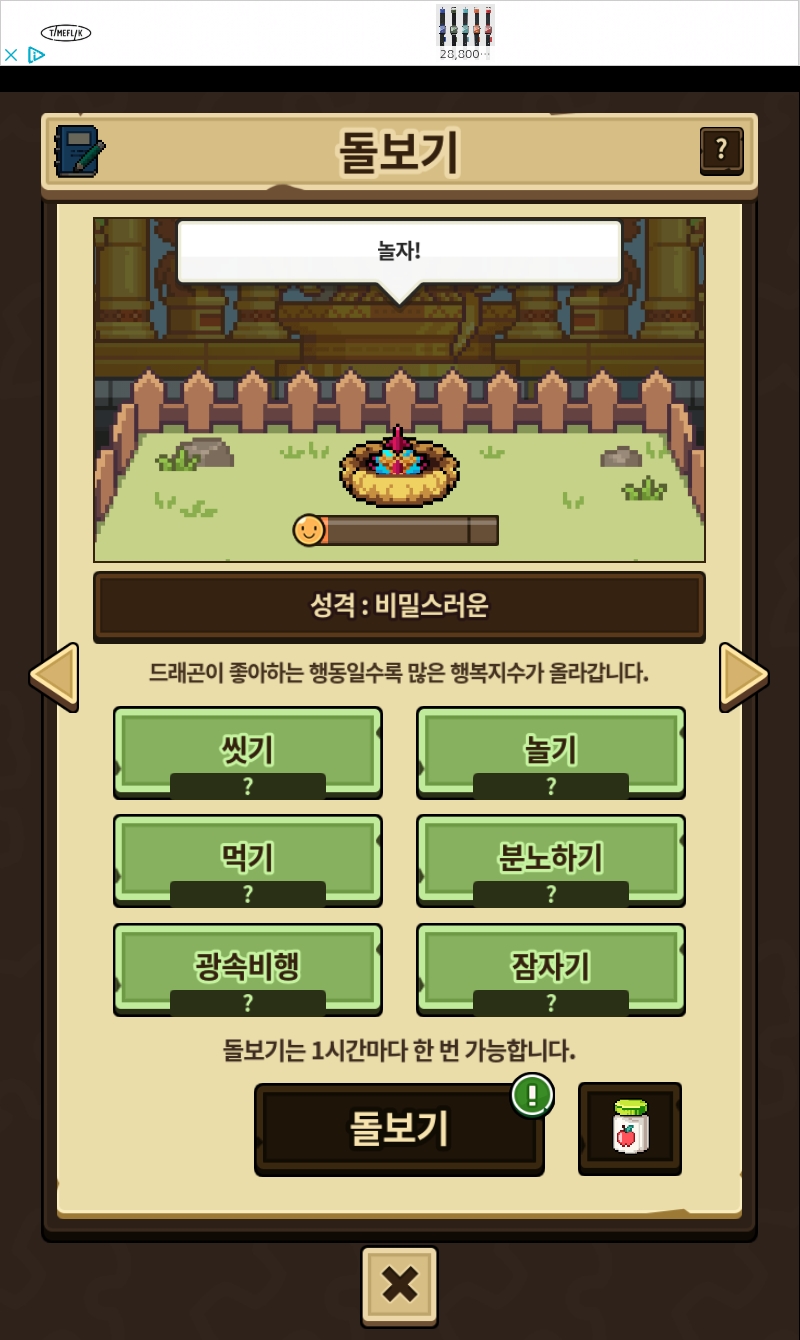This screenshot has height=1340, width=800.
Task: Choose the 분노하기 action
Action: (551, 860)
